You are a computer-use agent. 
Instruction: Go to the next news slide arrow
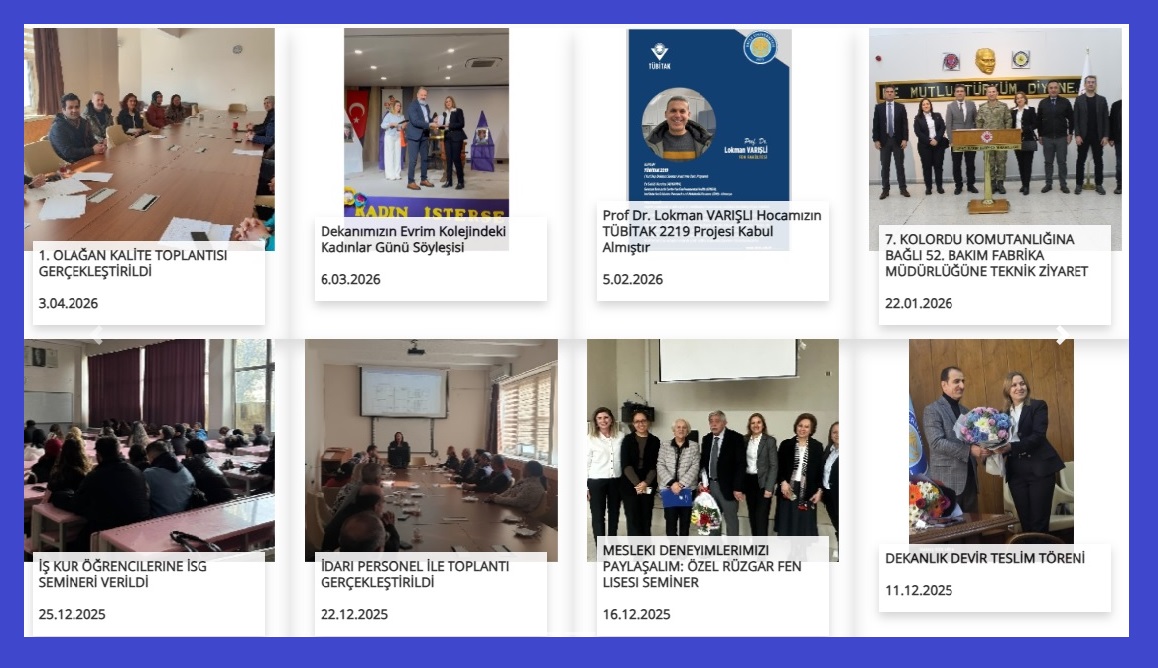[1062, 336]
